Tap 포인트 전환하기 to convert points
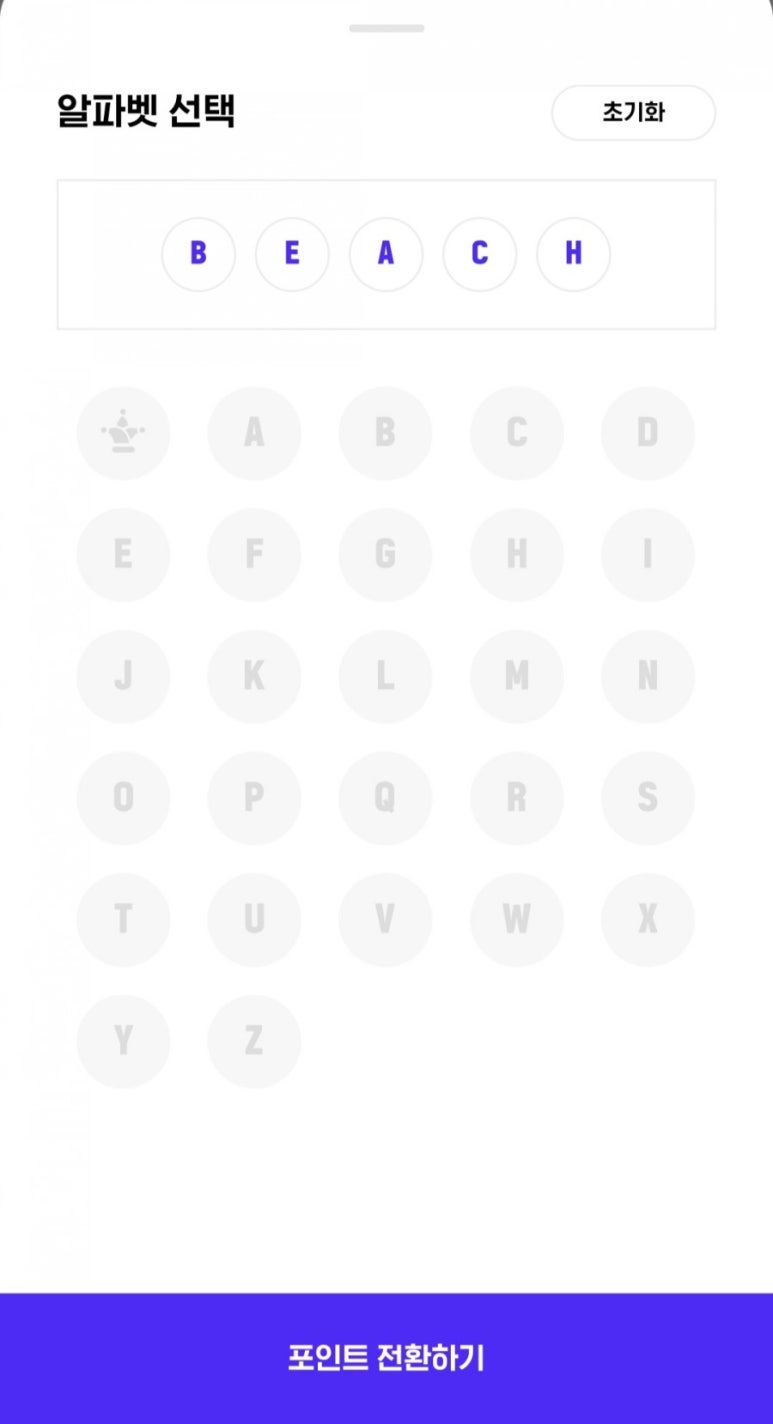The height and width of the screenshot is (1424, 773). point(386,1357)
